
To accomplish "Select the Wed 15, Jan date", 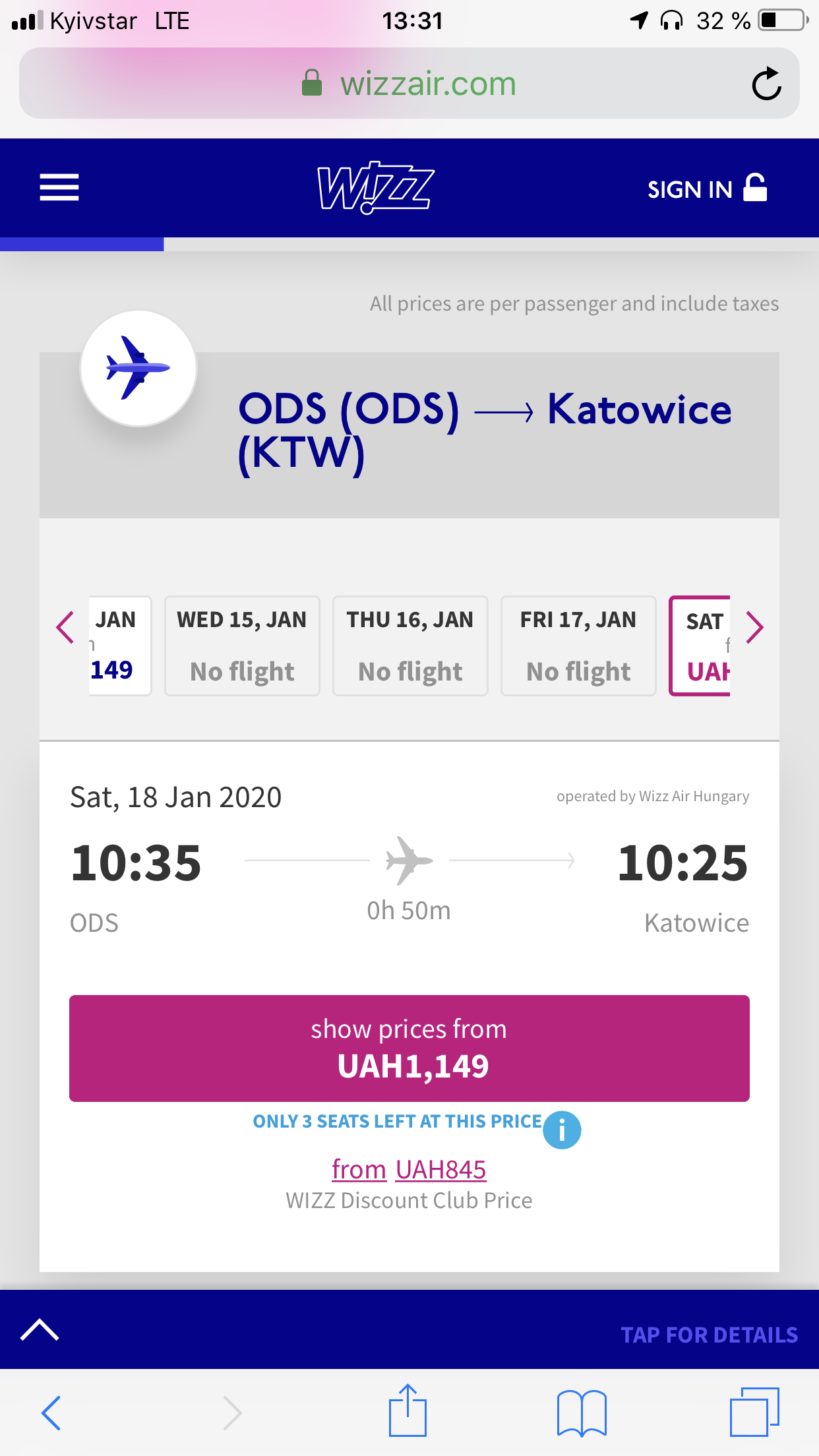I will [242, 646].
